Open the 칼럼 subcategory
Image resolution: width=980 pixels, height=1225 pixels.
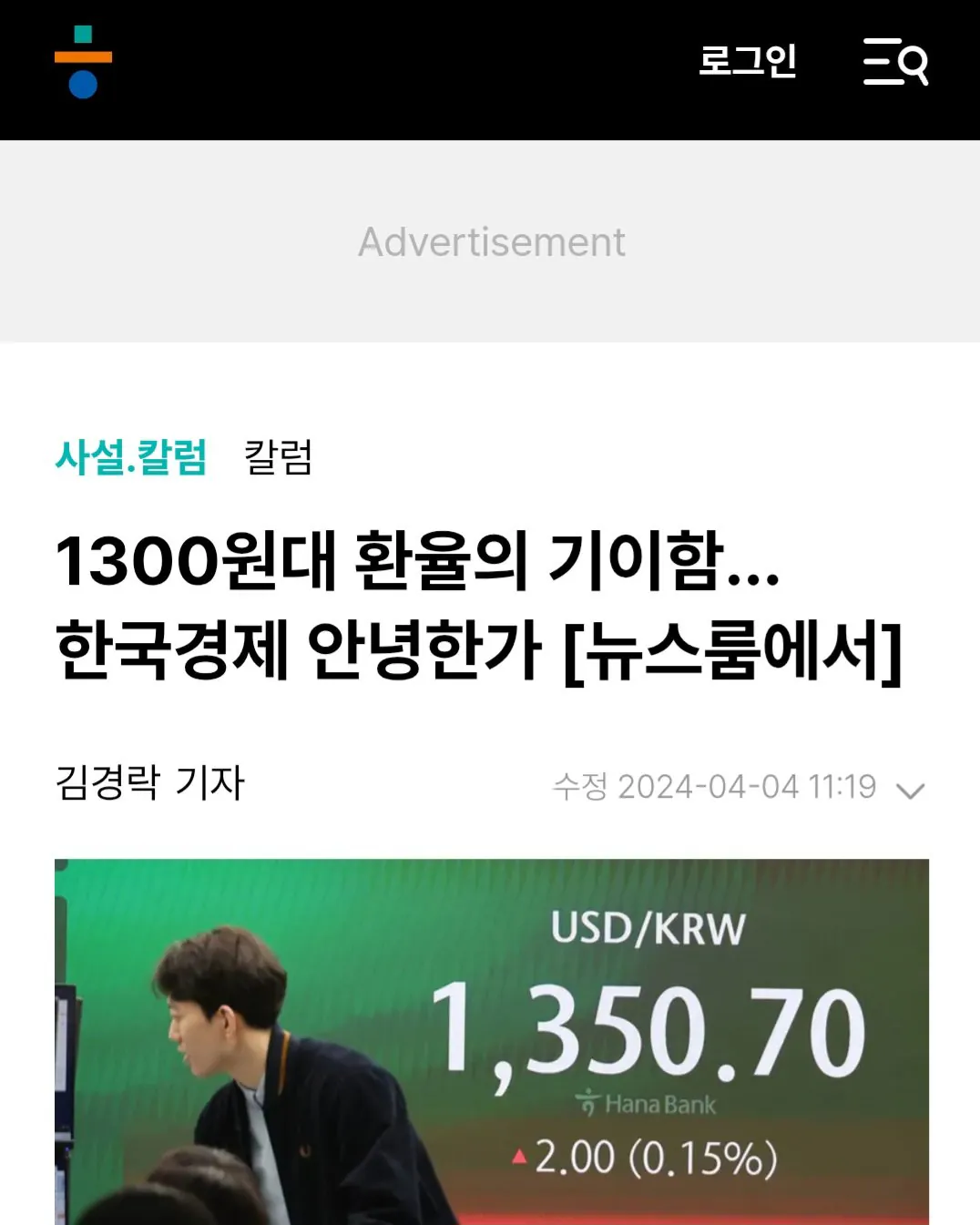pos(279,457)
